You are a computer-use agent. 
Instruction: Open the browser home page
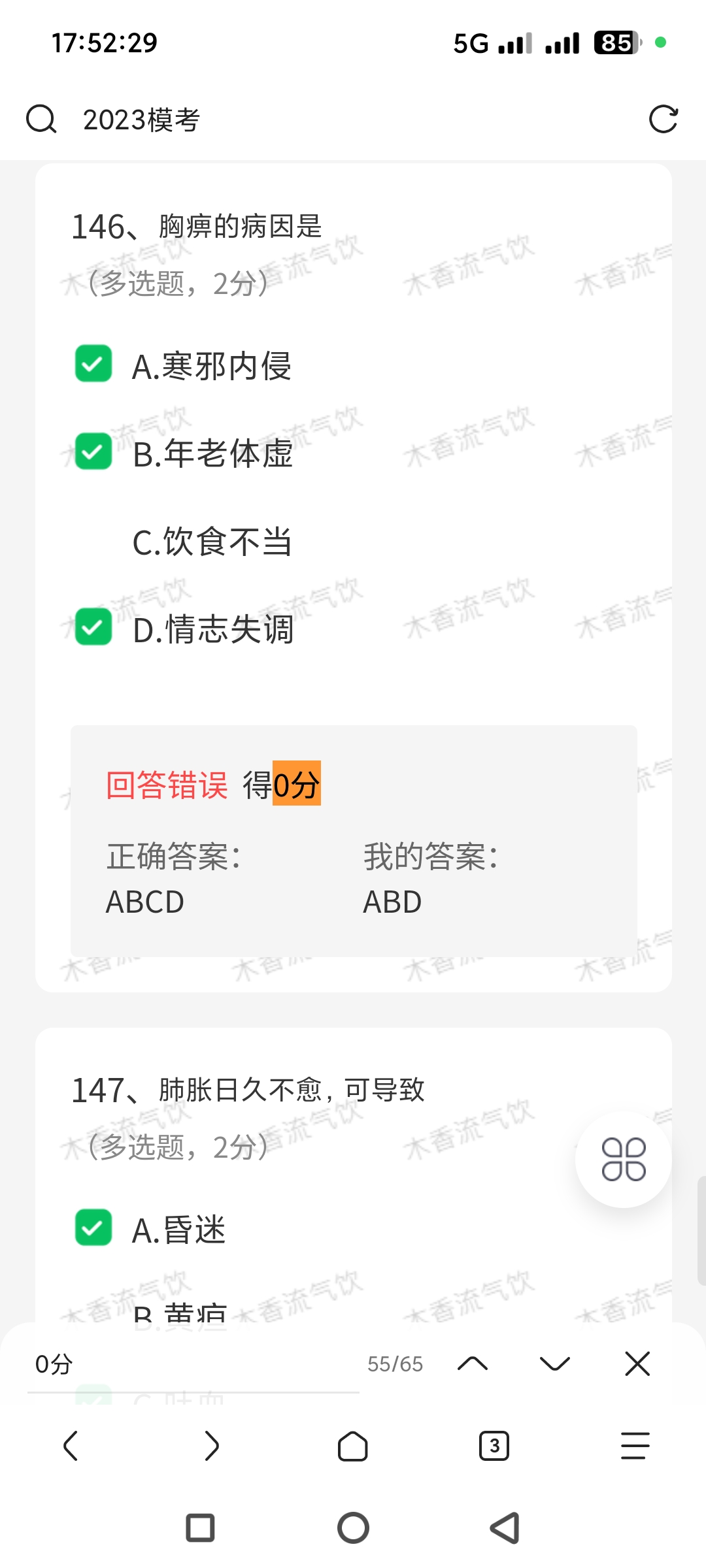pyautogui.click(x=353, y=1445)
